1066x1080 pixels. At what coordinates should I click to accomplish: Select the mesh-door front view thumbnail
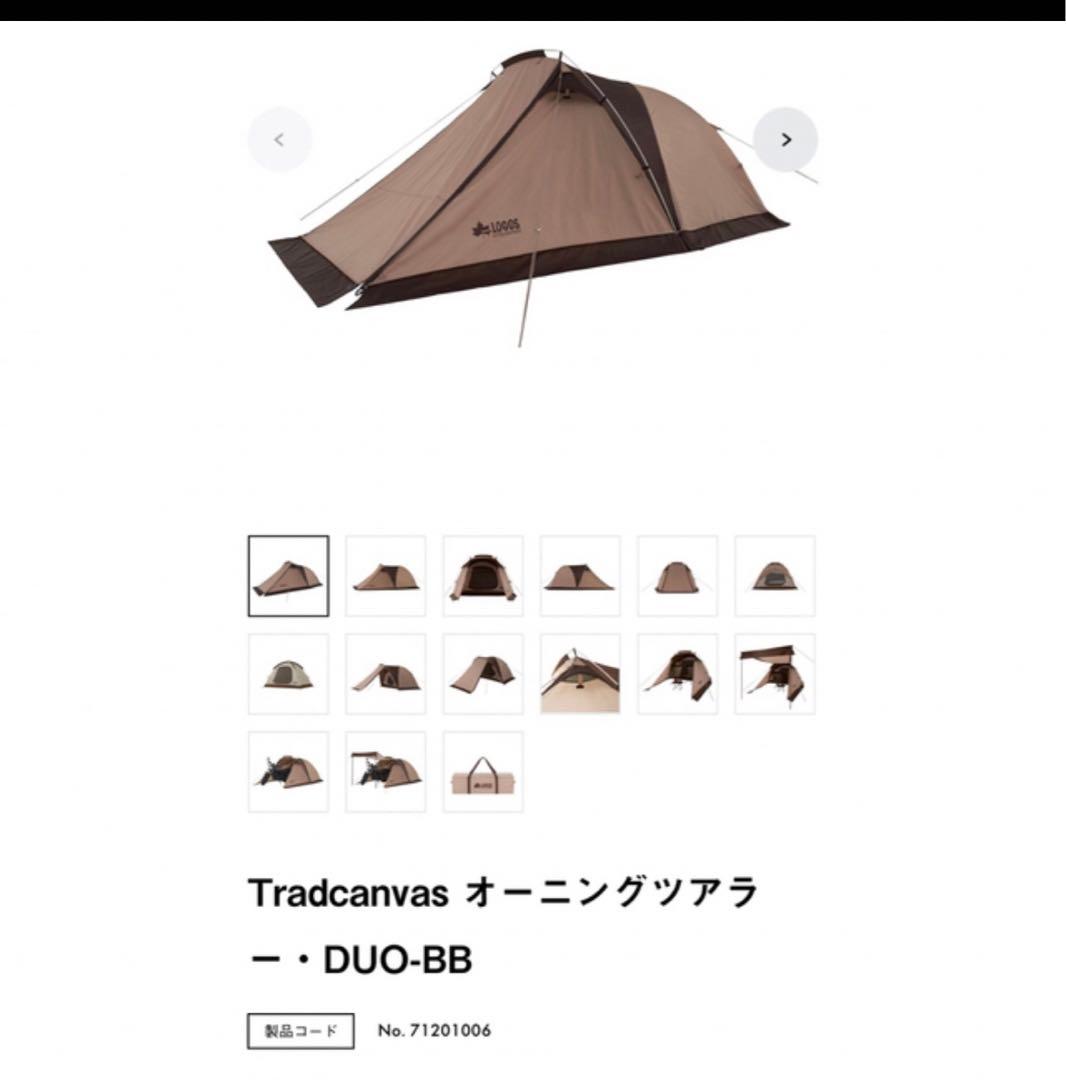pos(774,576)
